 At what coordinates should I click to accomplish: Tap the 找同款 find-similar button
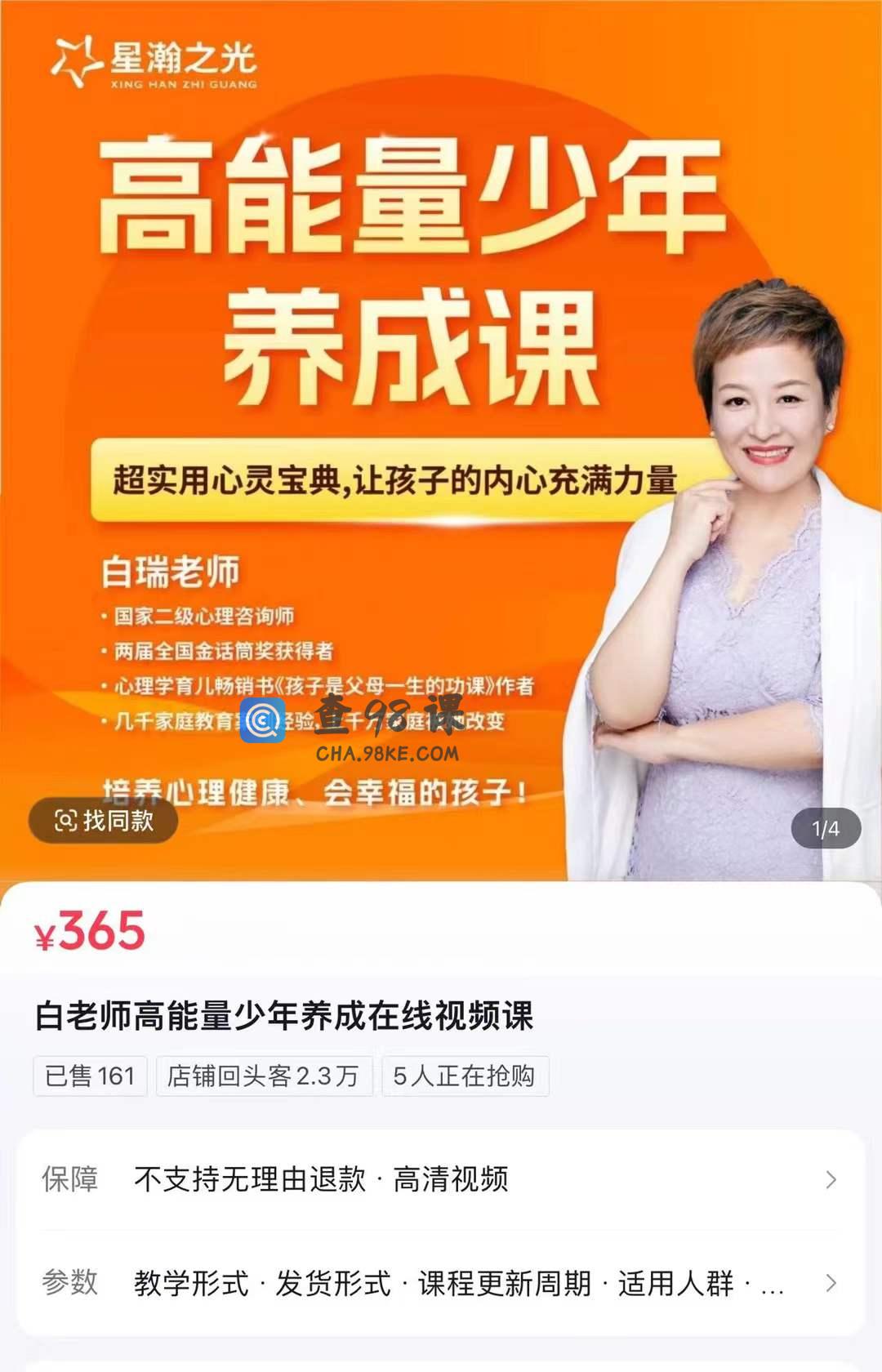[104, 820]
